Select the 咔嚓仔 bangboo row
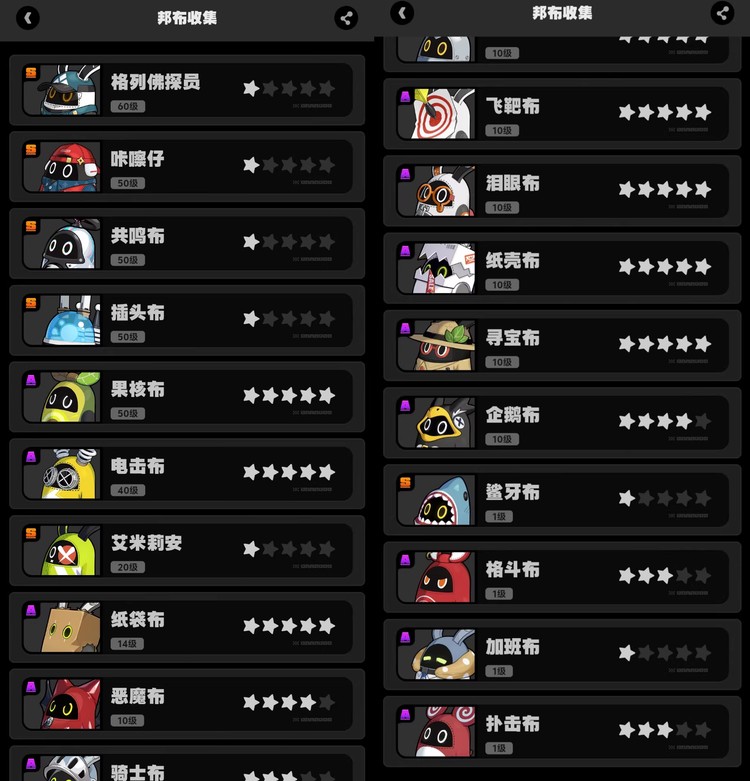This screenshot has width=750, height=781. (x=187, y=167)
